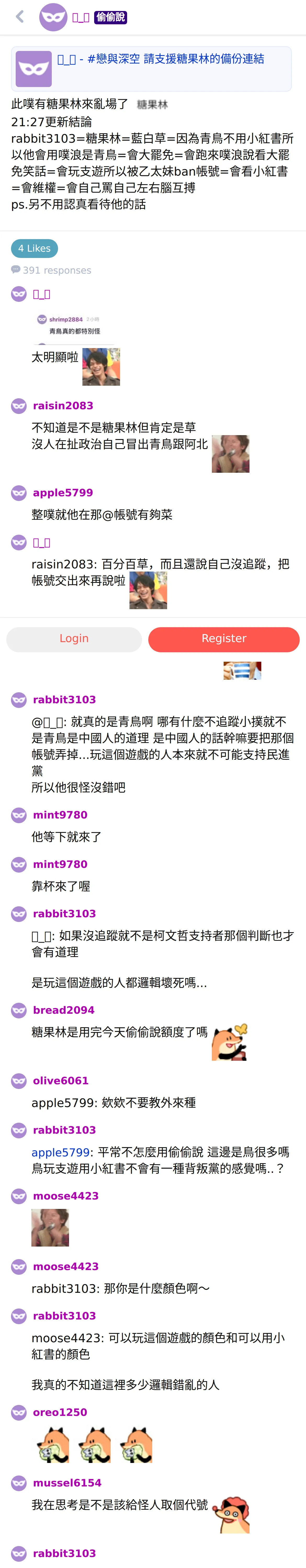This screenshot has width=306, height=1568.
Task: Open the mussel6154 username link
Action: coord(67,1483)
